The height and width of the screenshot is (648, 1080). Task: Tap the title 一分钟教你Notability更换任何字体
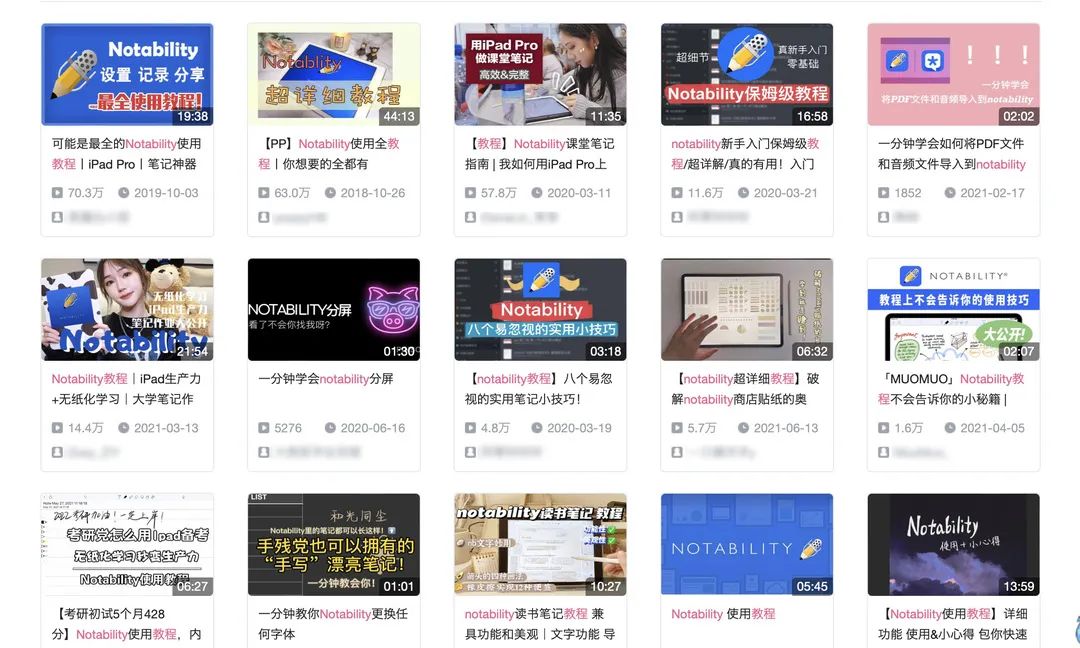point(332,623)
